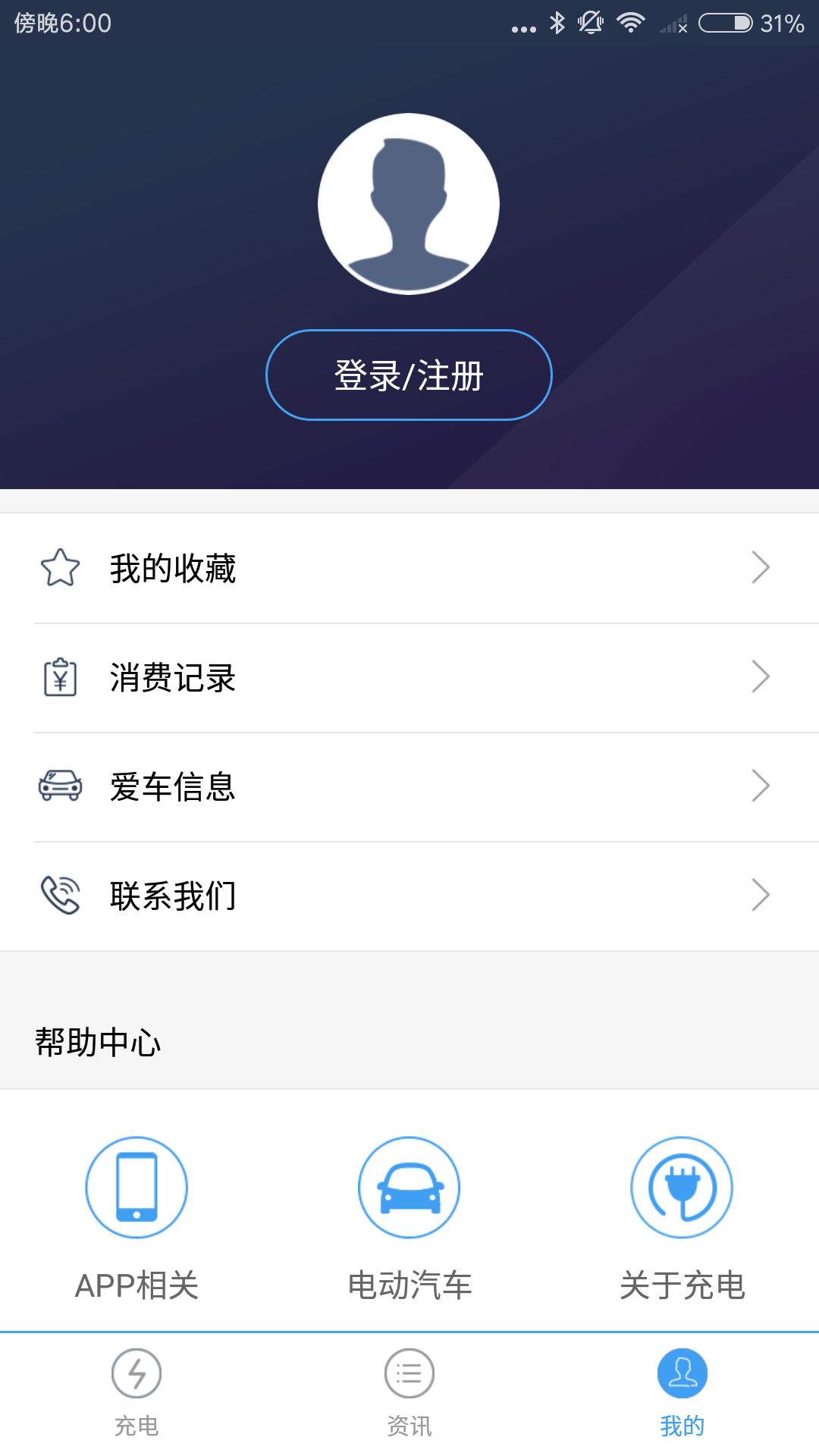Screen dimensions: 819x1456
Task: Open the 联系我们 list entry
Action: tap(409, 895)
